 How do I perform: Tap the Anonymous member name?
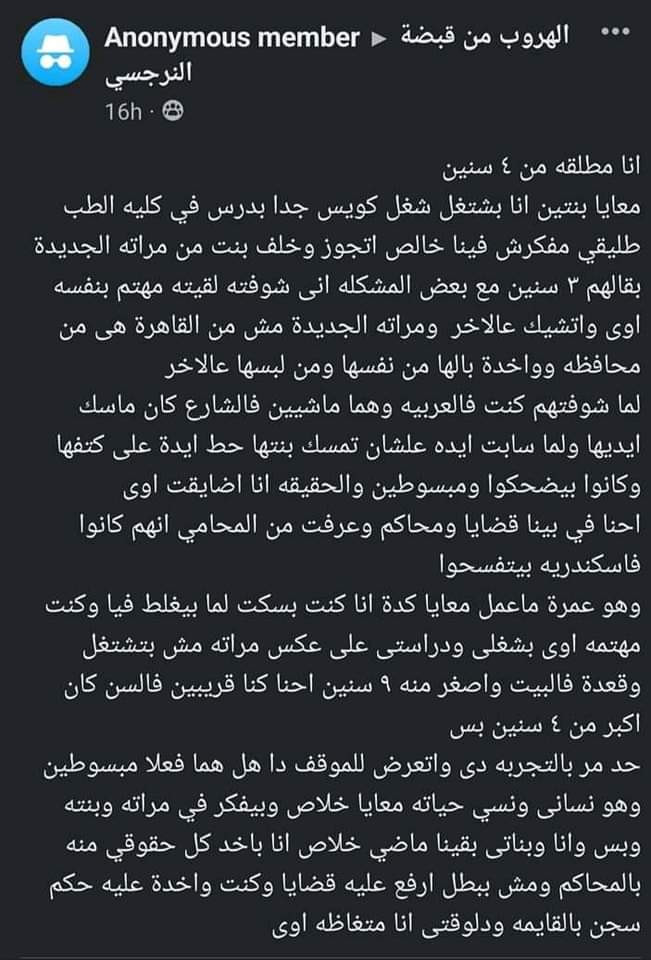click(232, 39)
